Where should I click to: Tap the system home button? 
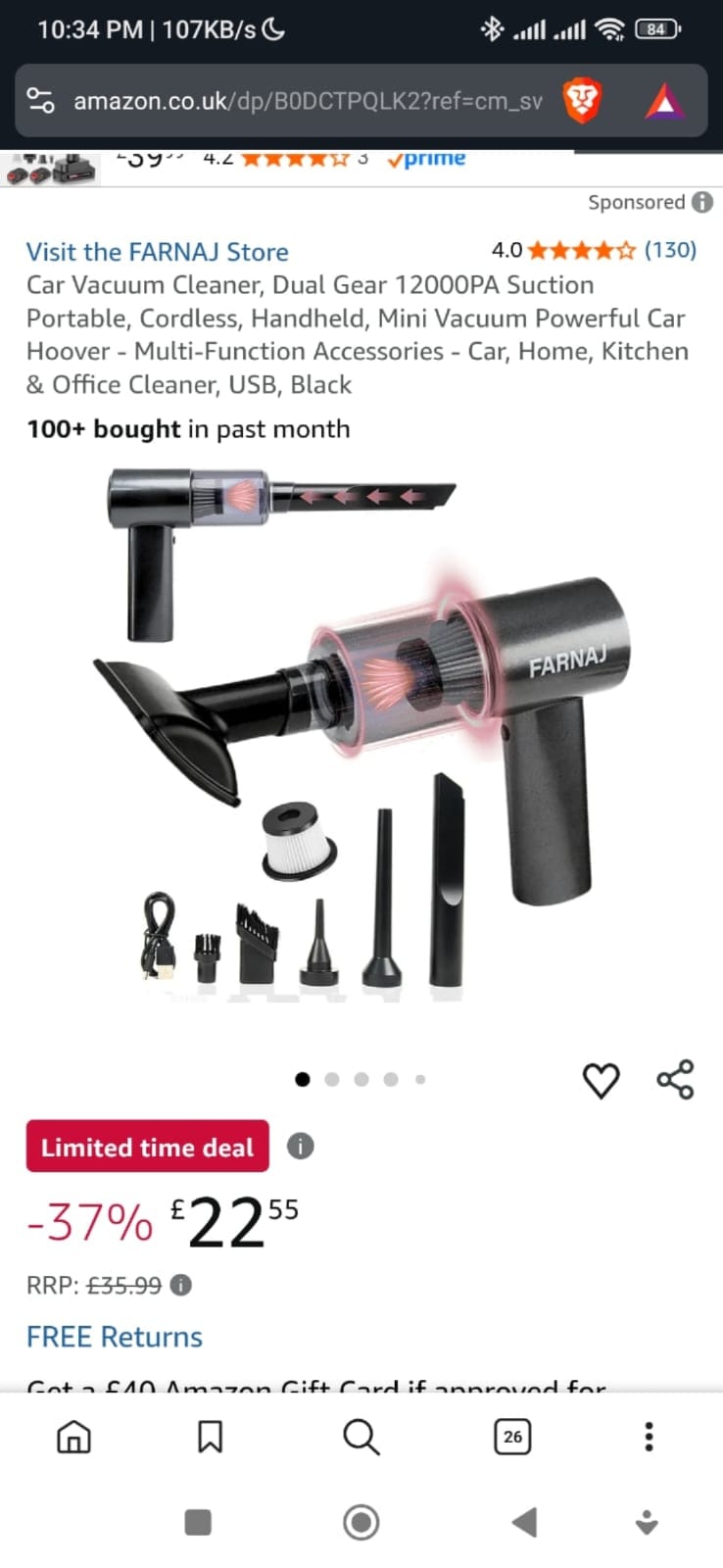pos(361,1522)
